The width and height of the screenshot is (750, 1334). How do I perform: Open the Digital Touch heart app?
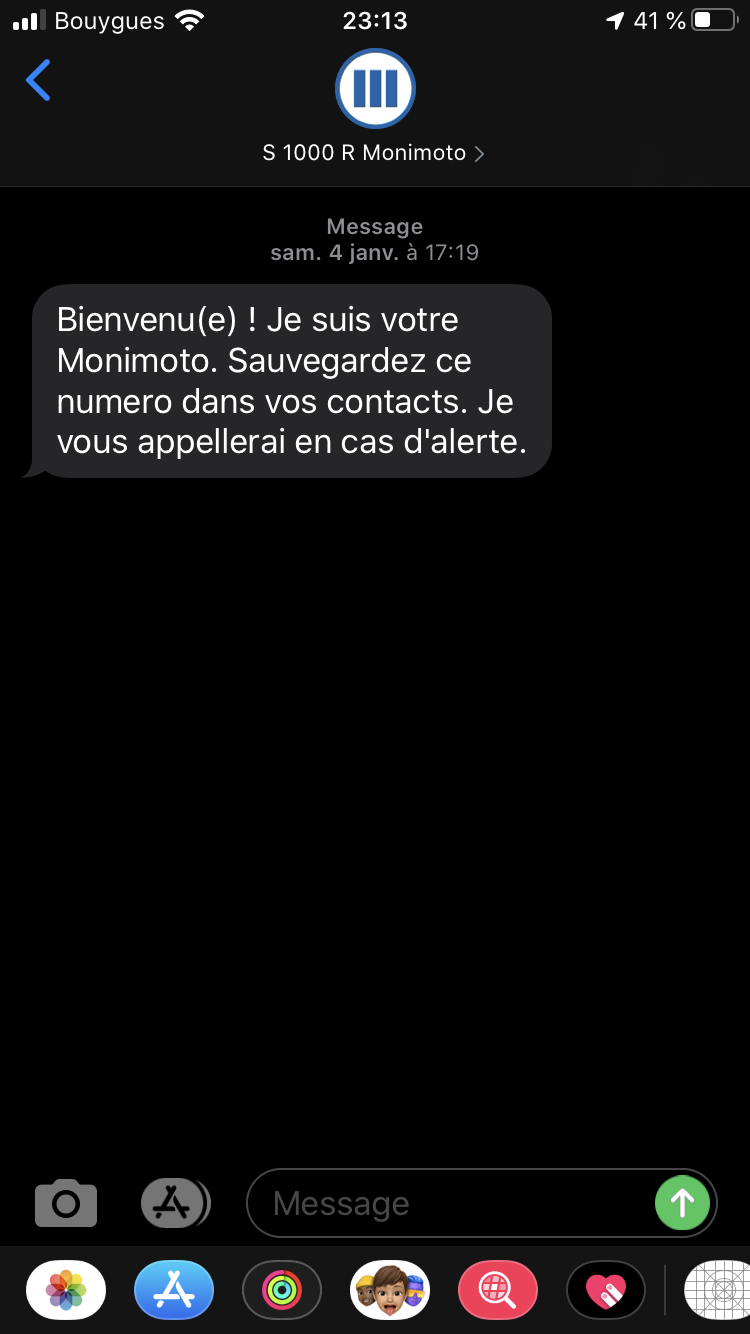pos(606,1290)
